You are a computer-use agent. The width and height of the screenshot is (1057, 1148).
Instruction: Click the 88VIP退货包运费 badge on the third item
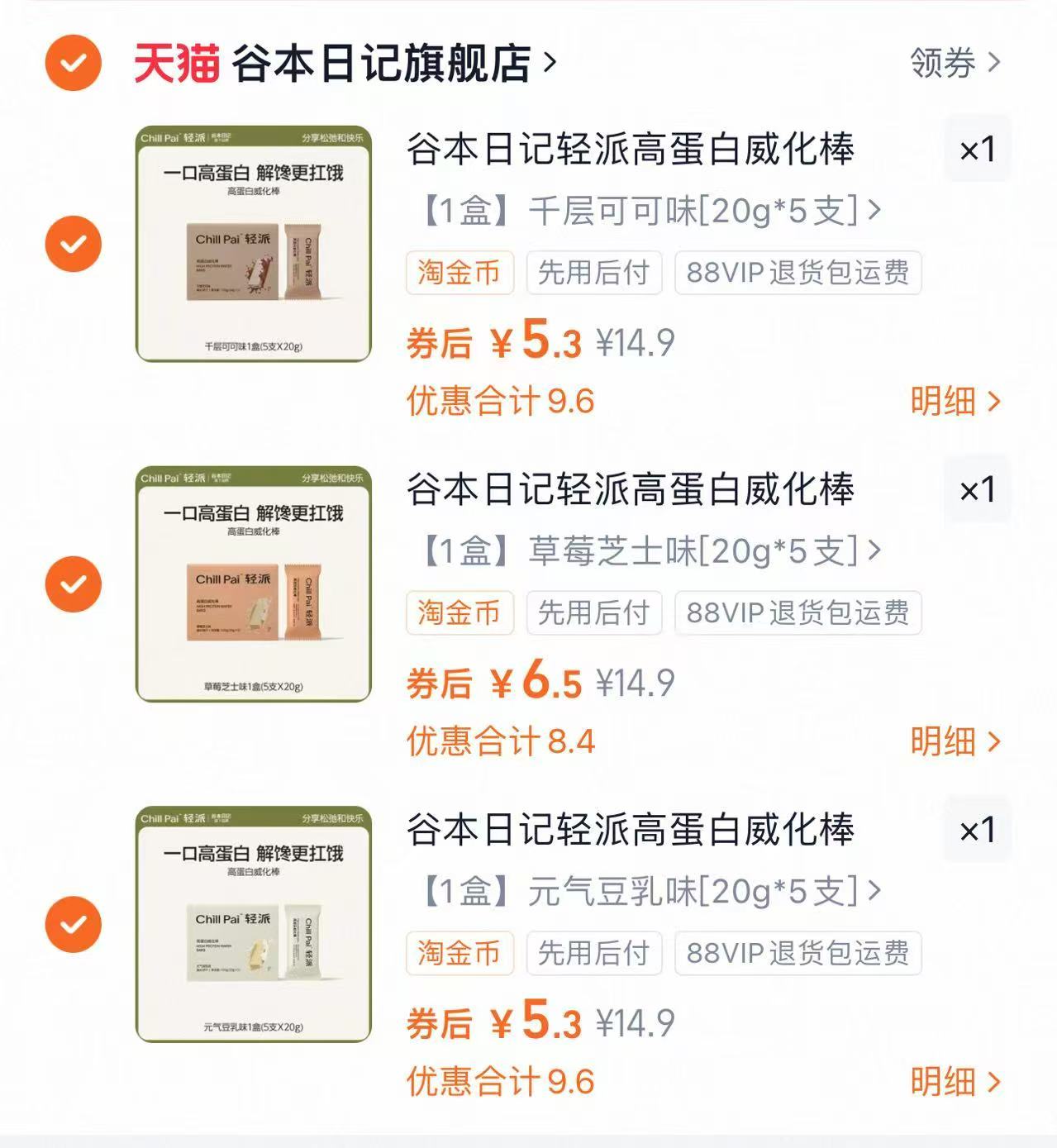(x=796, y=954)
